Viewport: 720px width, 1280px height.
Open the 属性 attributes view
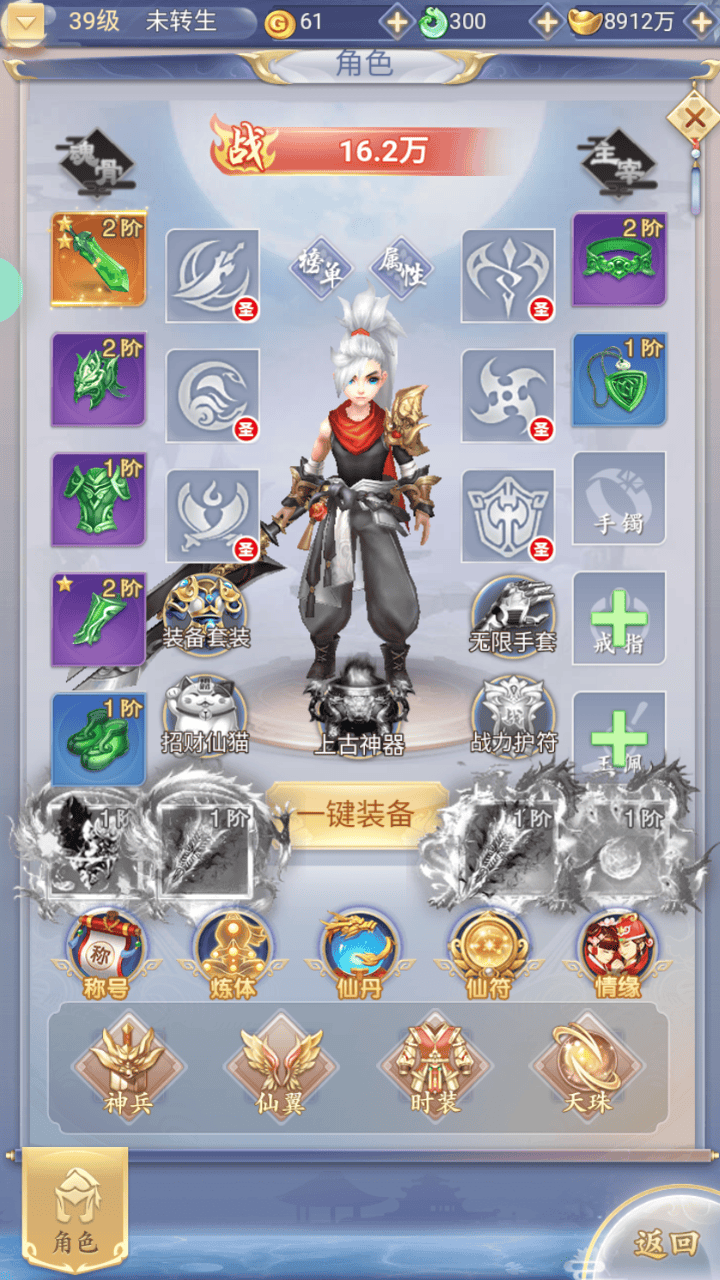click(400, 268)
